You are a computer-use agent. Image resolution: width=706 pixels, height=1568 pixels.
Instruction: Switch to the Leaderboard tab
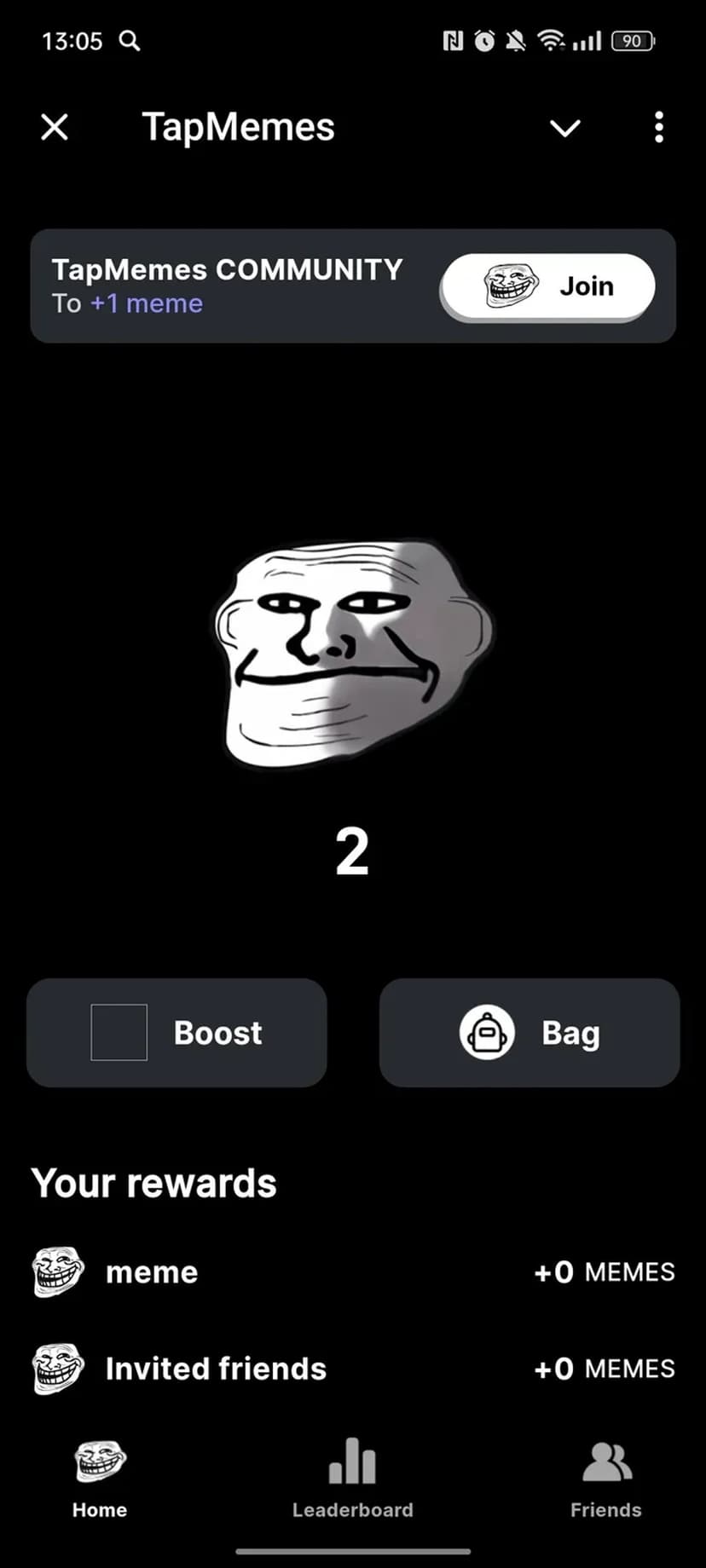coord(352,1478)
